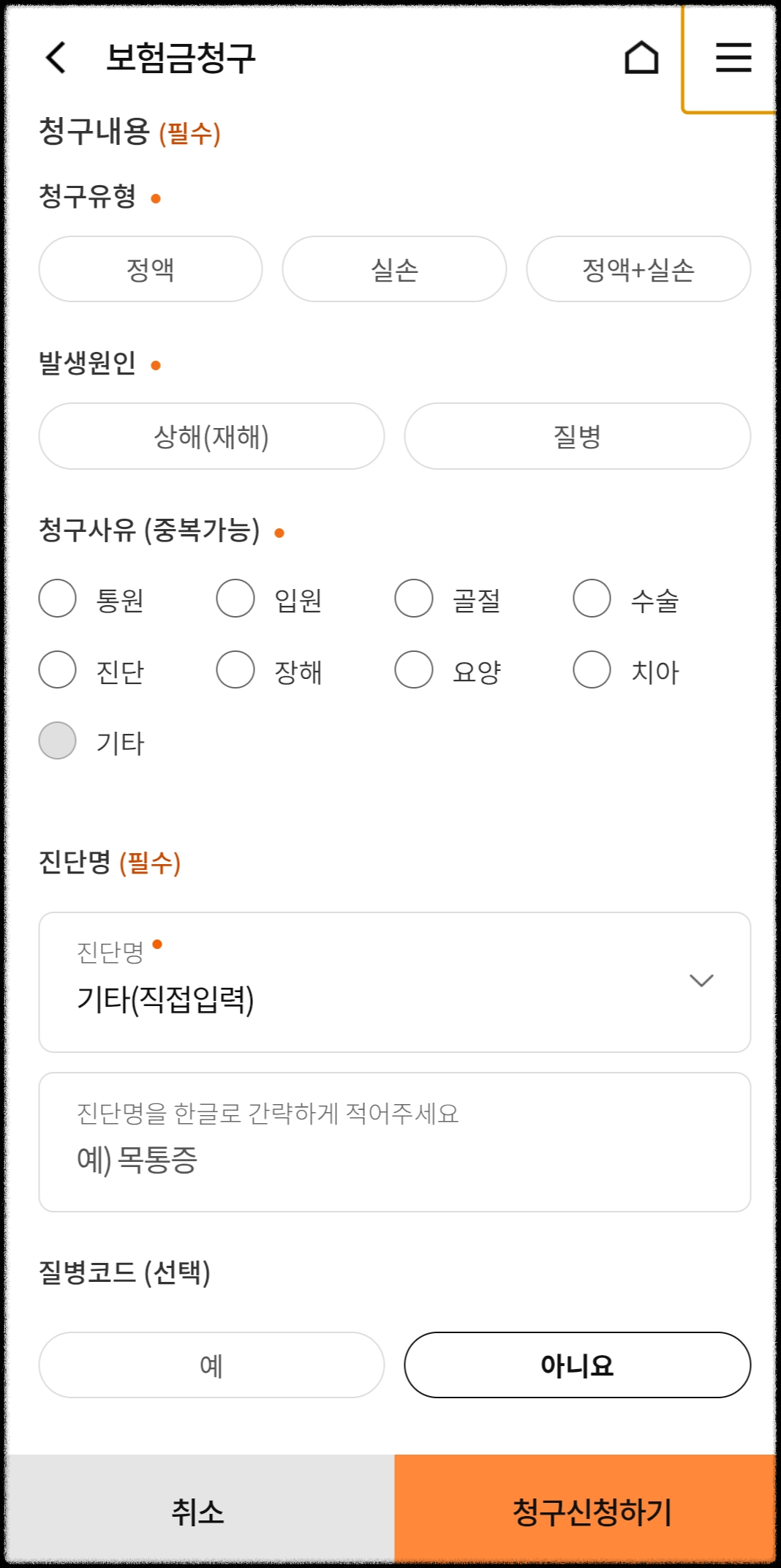The height and width of the screenshot is (1568, 781).
Task: Select the 정액 claim type
Action: tap(149, 269)
